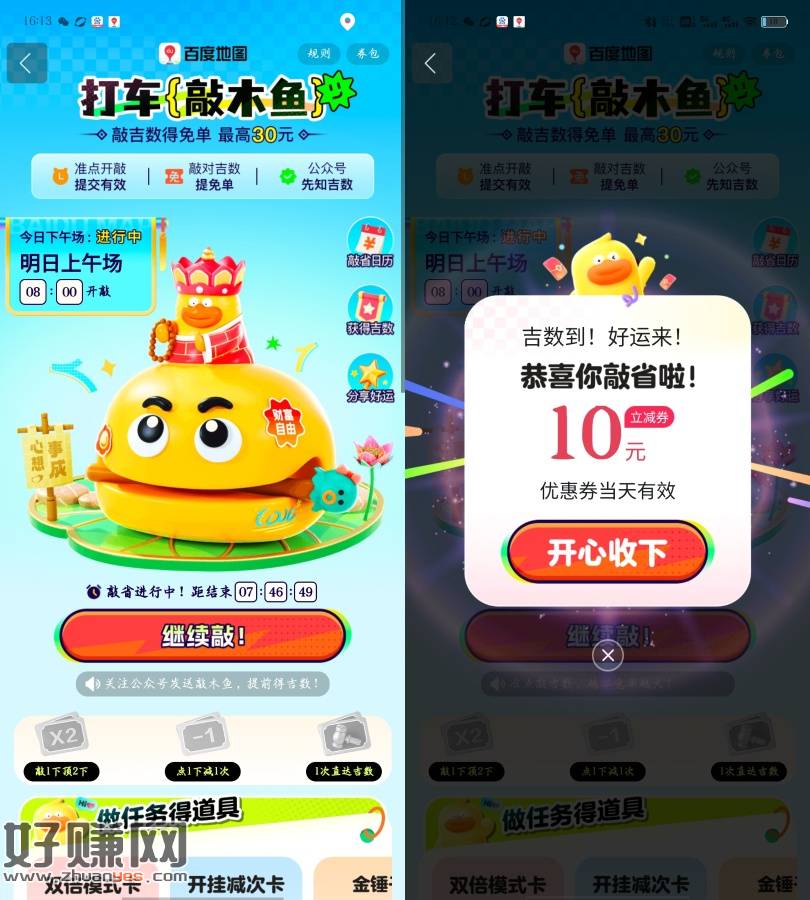810x900 pixels.
Task: Open the 规则 rules page
Action: point(320,54)
